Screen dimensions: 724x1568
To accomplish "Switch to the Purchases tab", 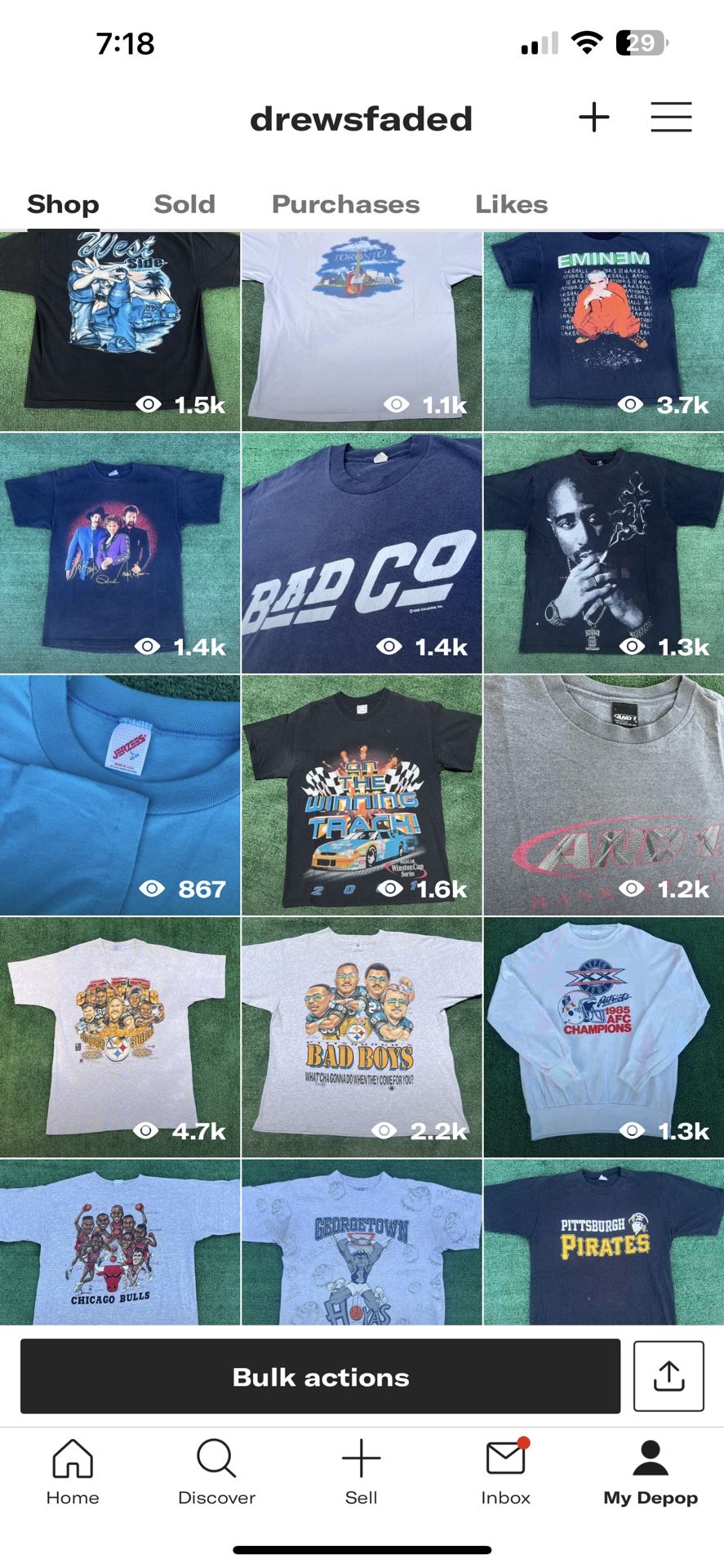I will click(345, 204).
